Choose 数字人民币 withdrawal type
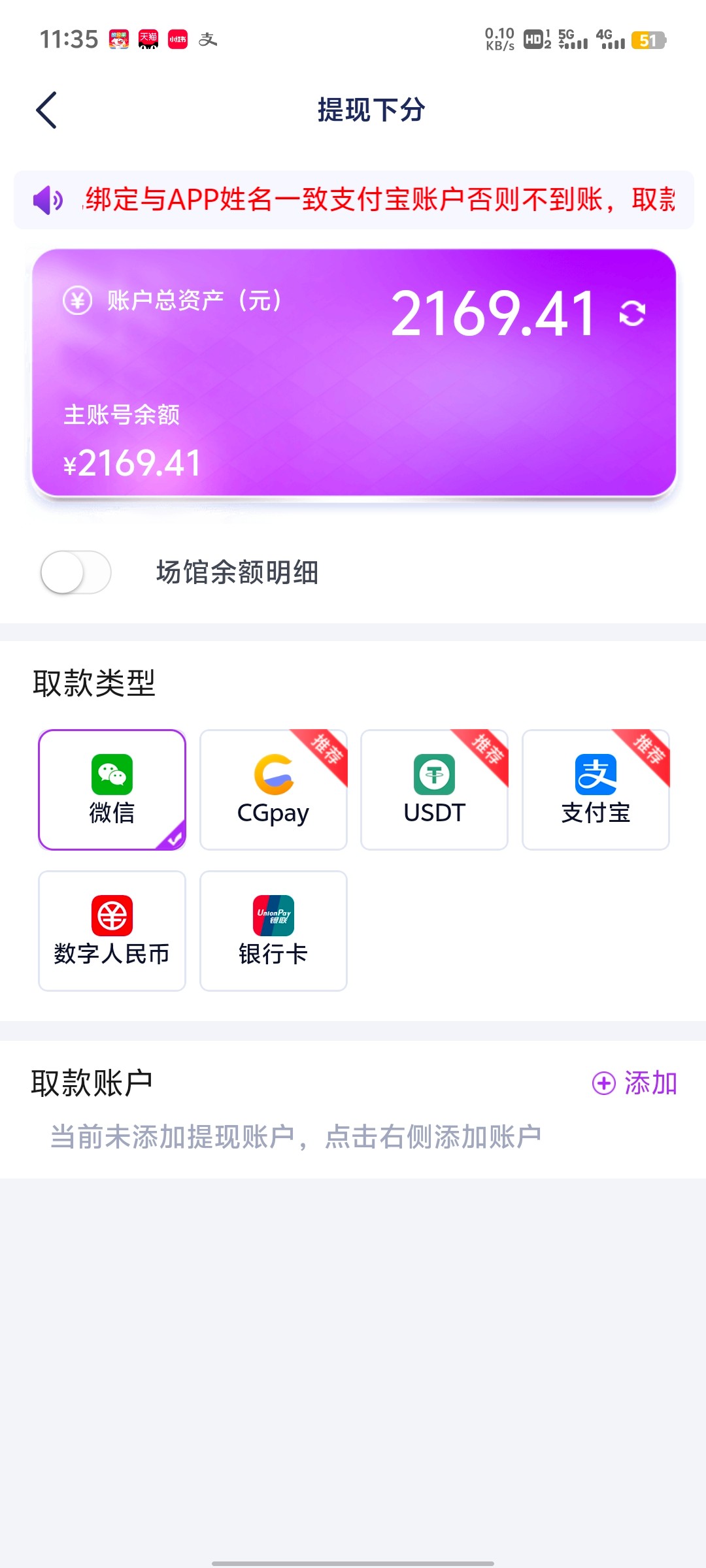The image size is (706, 1568). (112, 930)
